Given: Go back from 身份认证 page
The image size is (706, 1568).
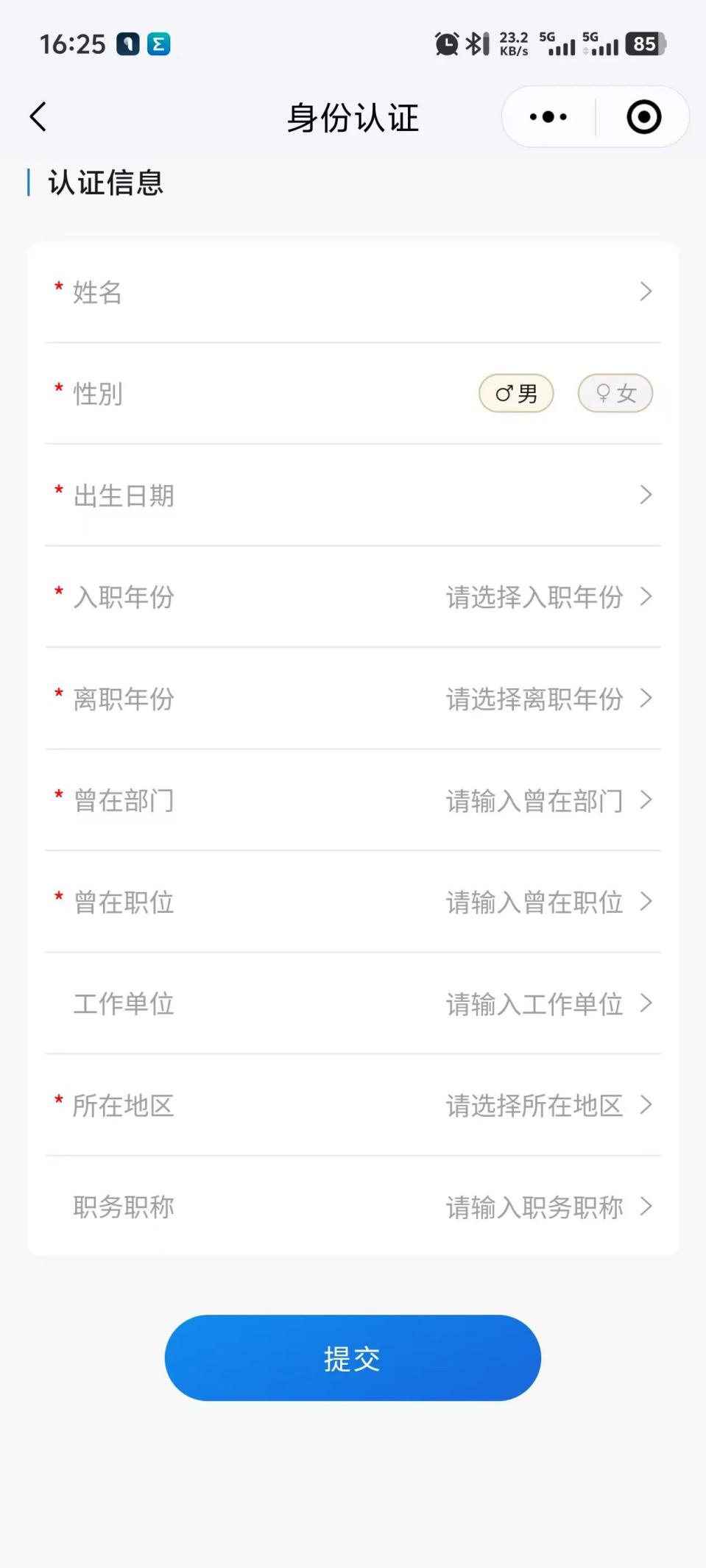Looking at the screenshot, I should (x=38, y=117).
